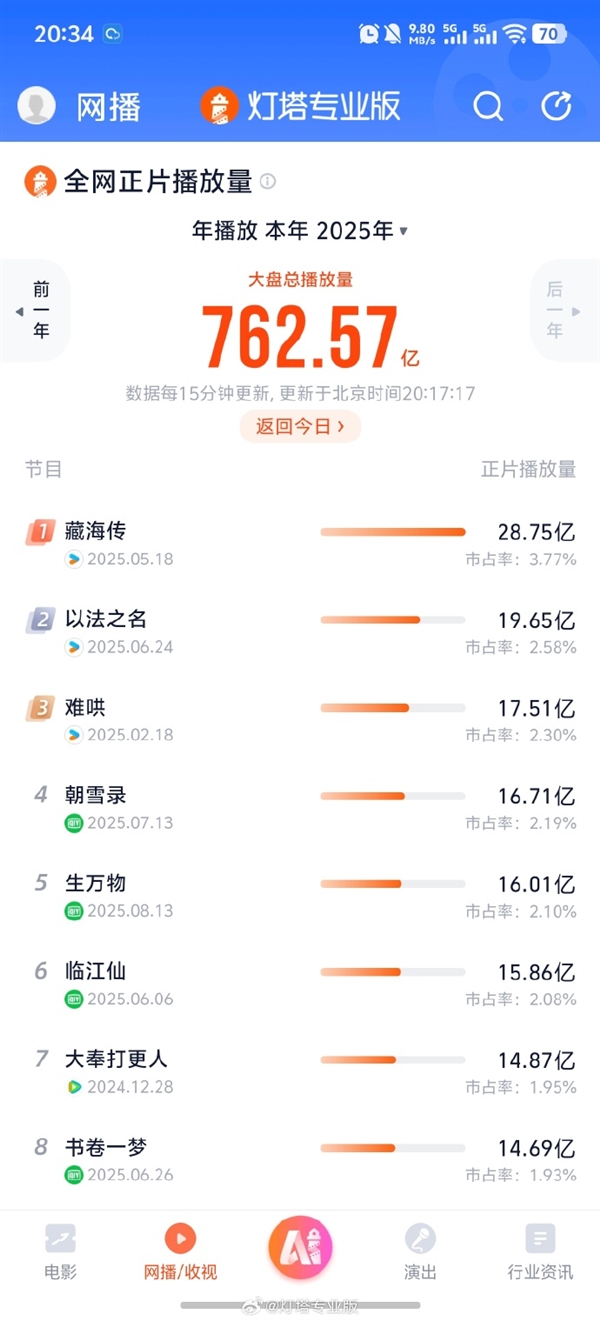Open the 生万物 entry
Image resolution: width=600 pixels, height=1320 pixels.
coord(300,896)
